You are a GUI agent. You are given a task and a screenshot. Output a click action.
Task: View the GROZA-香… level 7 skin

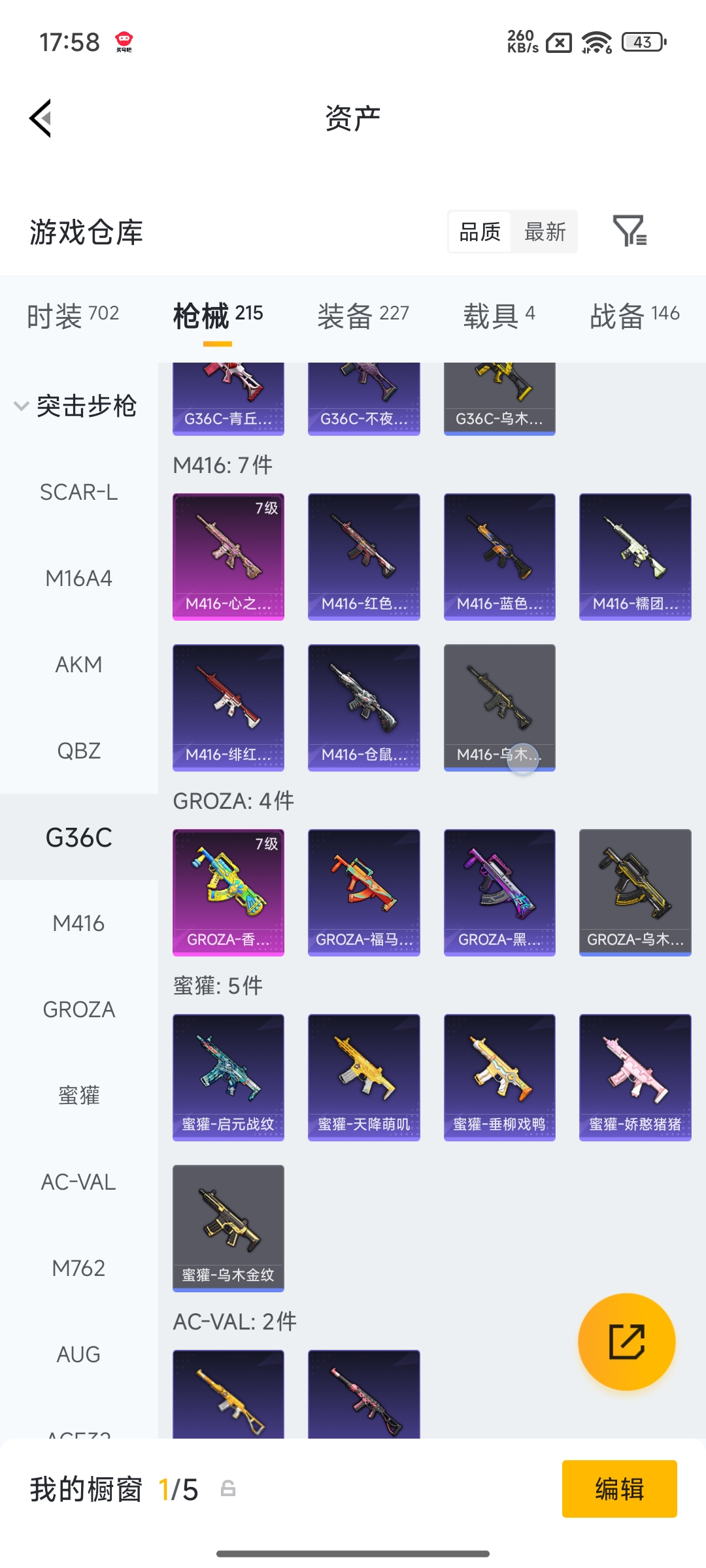[228, 892]
